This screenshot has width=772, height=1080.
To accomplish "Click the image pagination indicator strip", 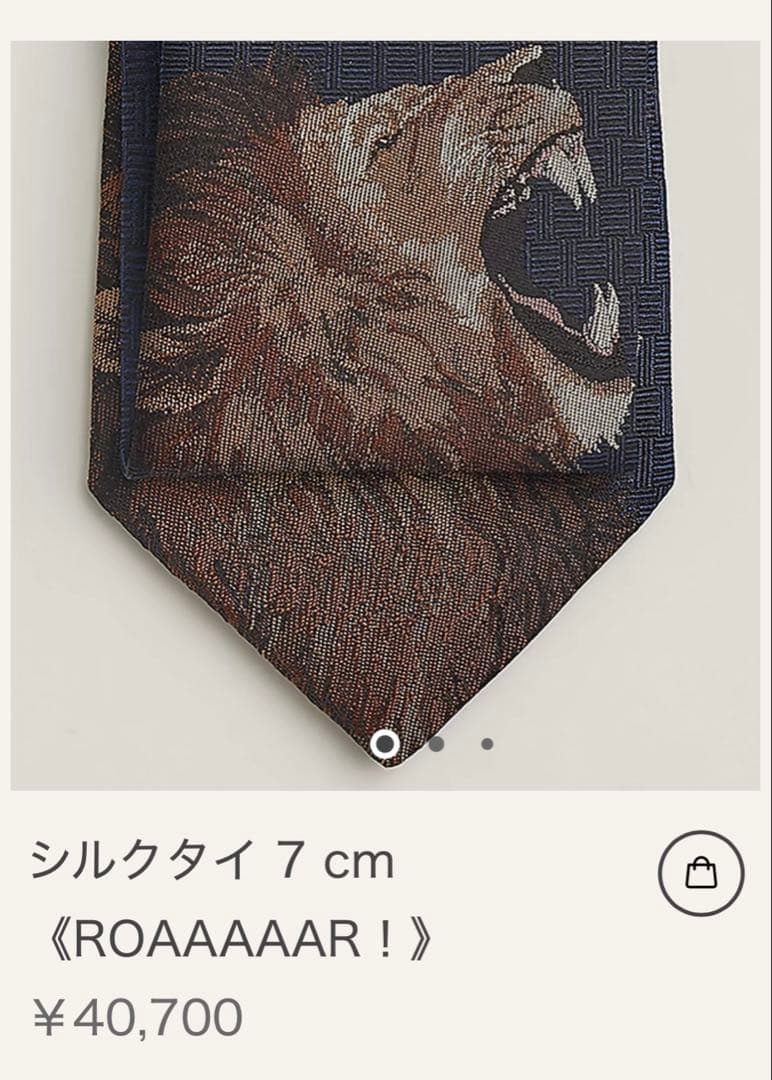I will click(435, 744).
